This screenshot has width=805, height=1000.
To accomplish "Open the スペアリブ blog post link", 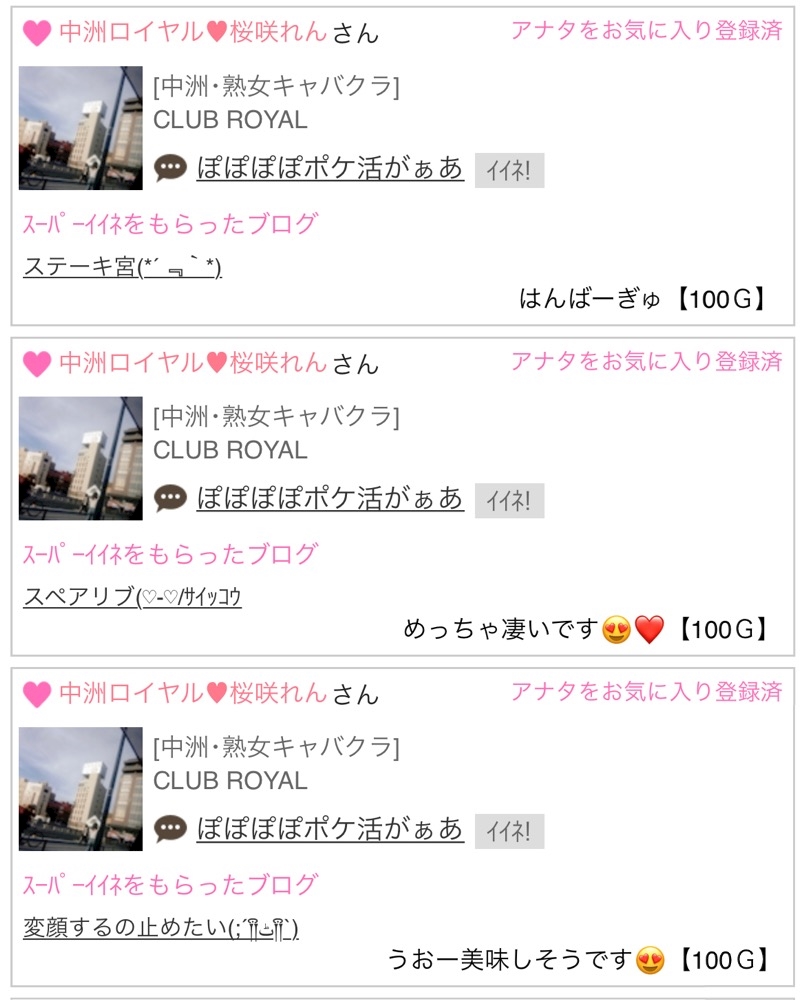I will (x=132, y=597).
